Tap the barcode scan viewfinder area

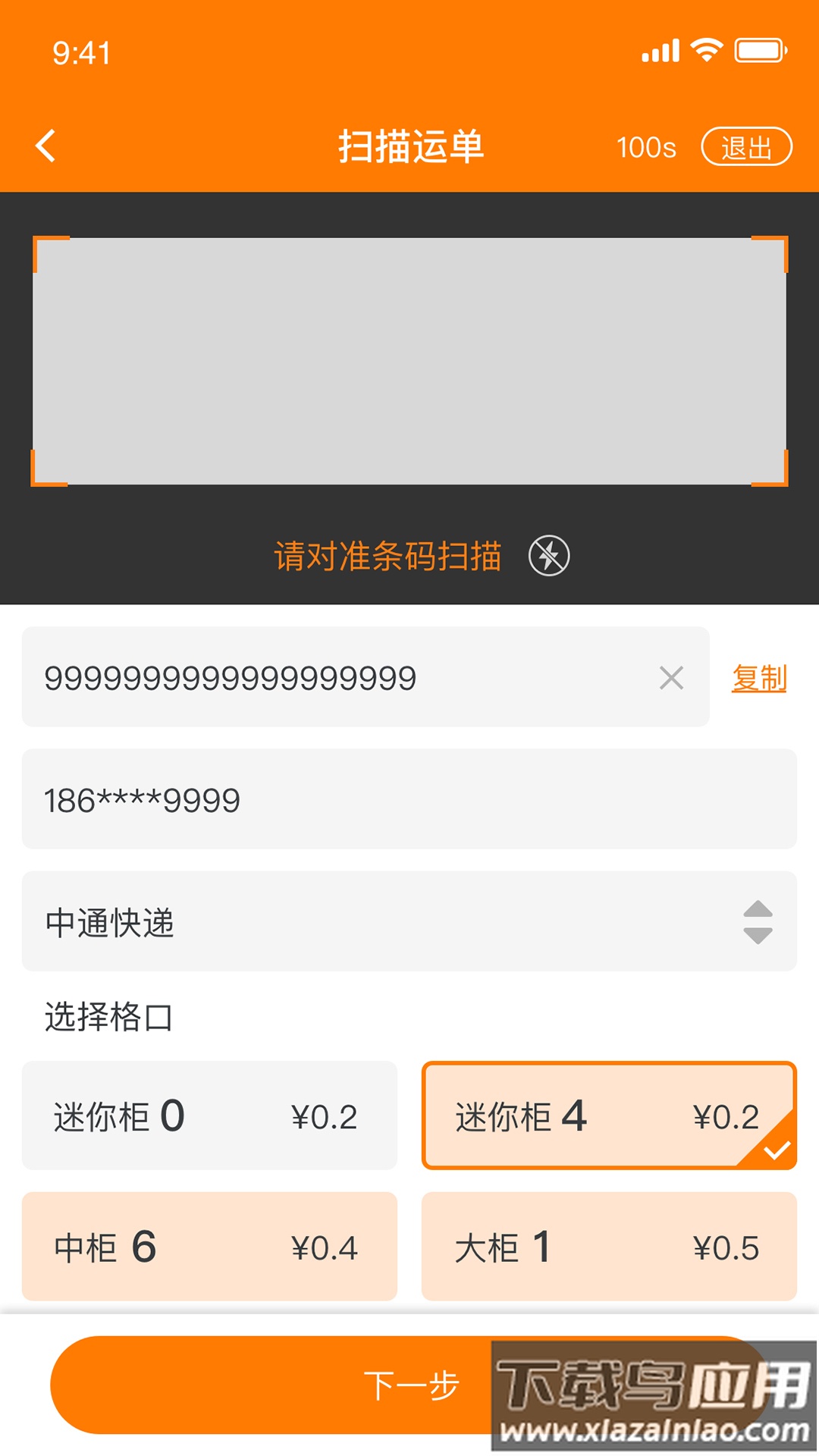pos(409,360)
